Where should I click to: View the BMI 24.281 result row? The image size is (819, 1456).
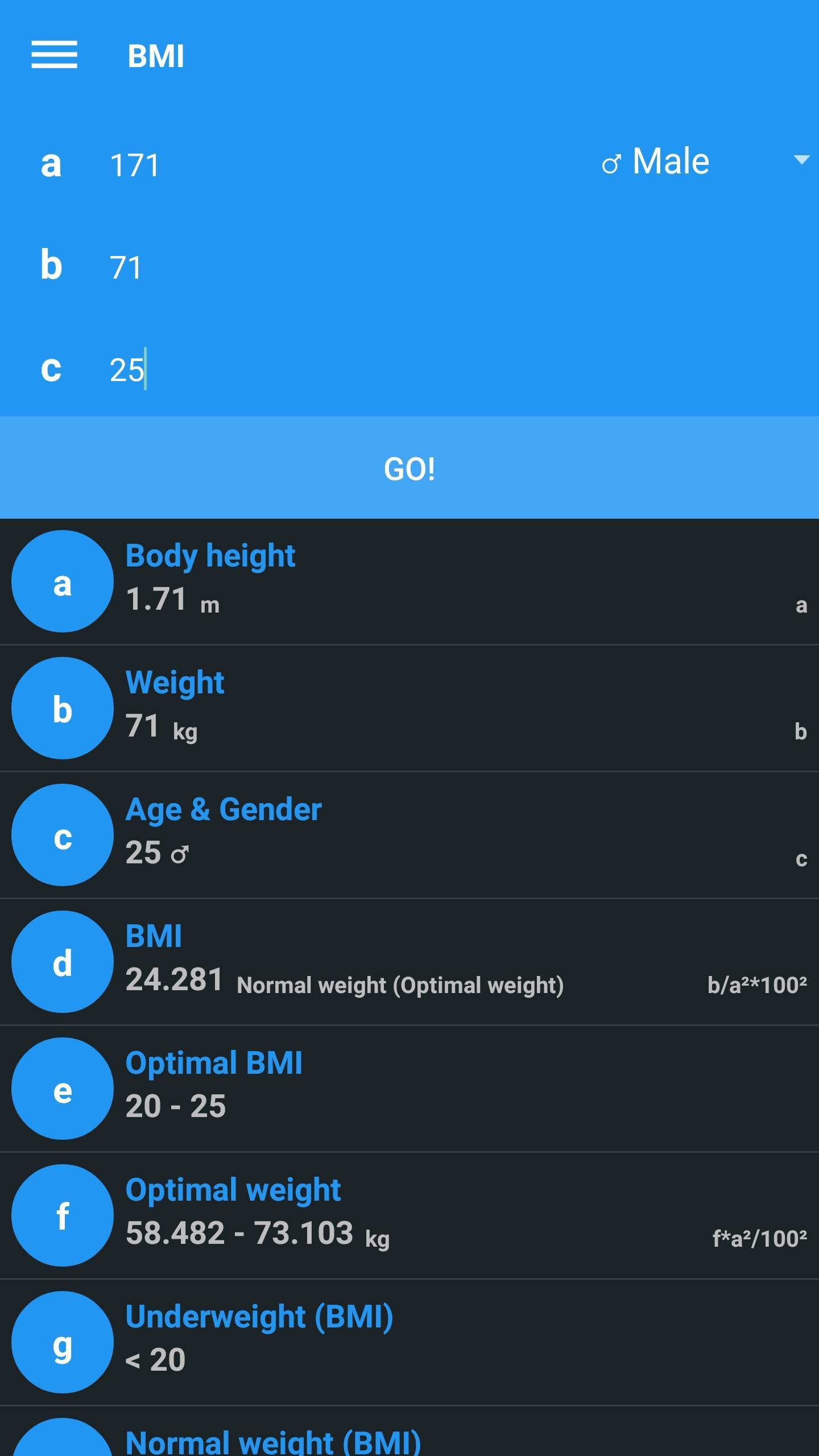click(409, 962)
